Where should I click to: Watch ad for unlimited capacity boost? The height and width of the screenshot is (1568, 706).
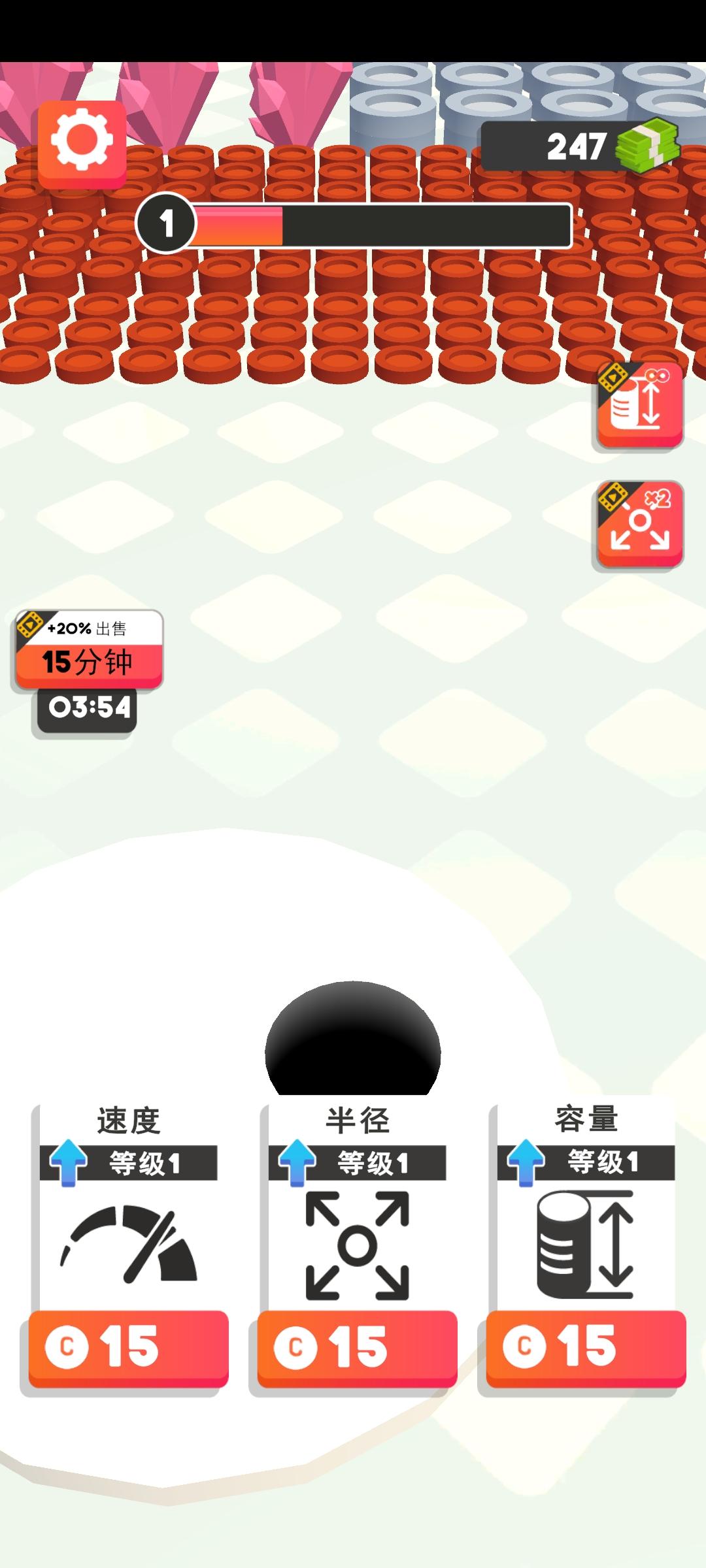click(639, 406)
